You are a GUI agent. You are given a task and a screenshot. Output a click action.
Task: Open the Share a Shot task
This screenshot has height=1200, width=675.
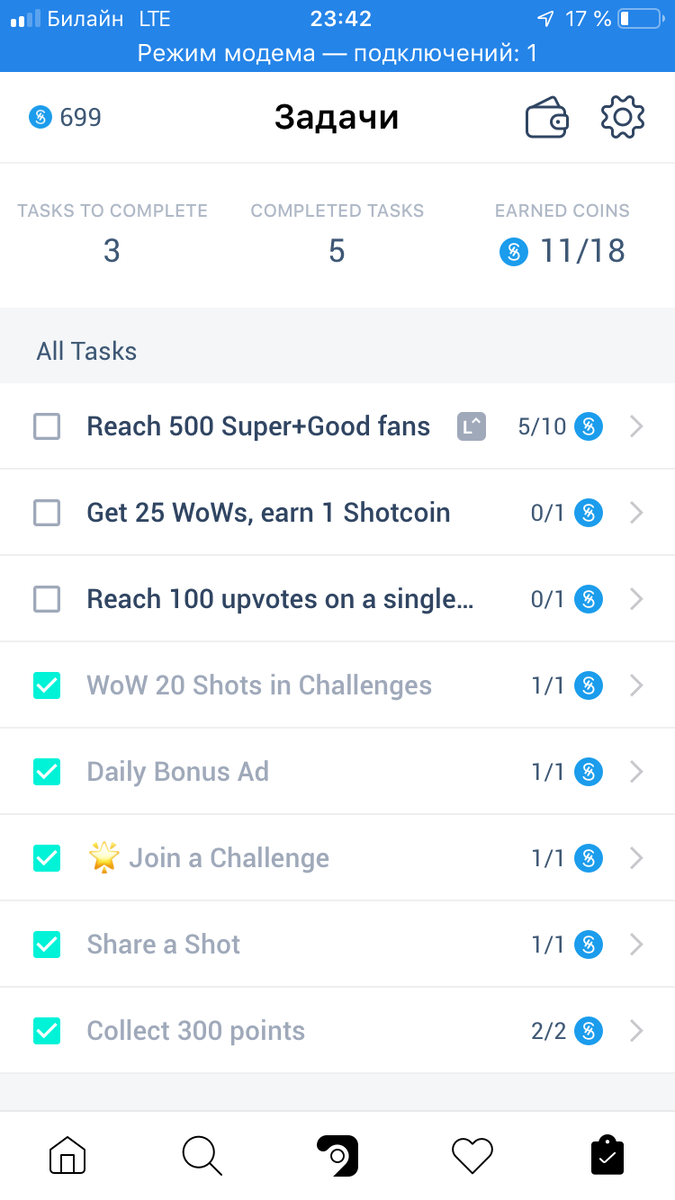tap(164, 944)
